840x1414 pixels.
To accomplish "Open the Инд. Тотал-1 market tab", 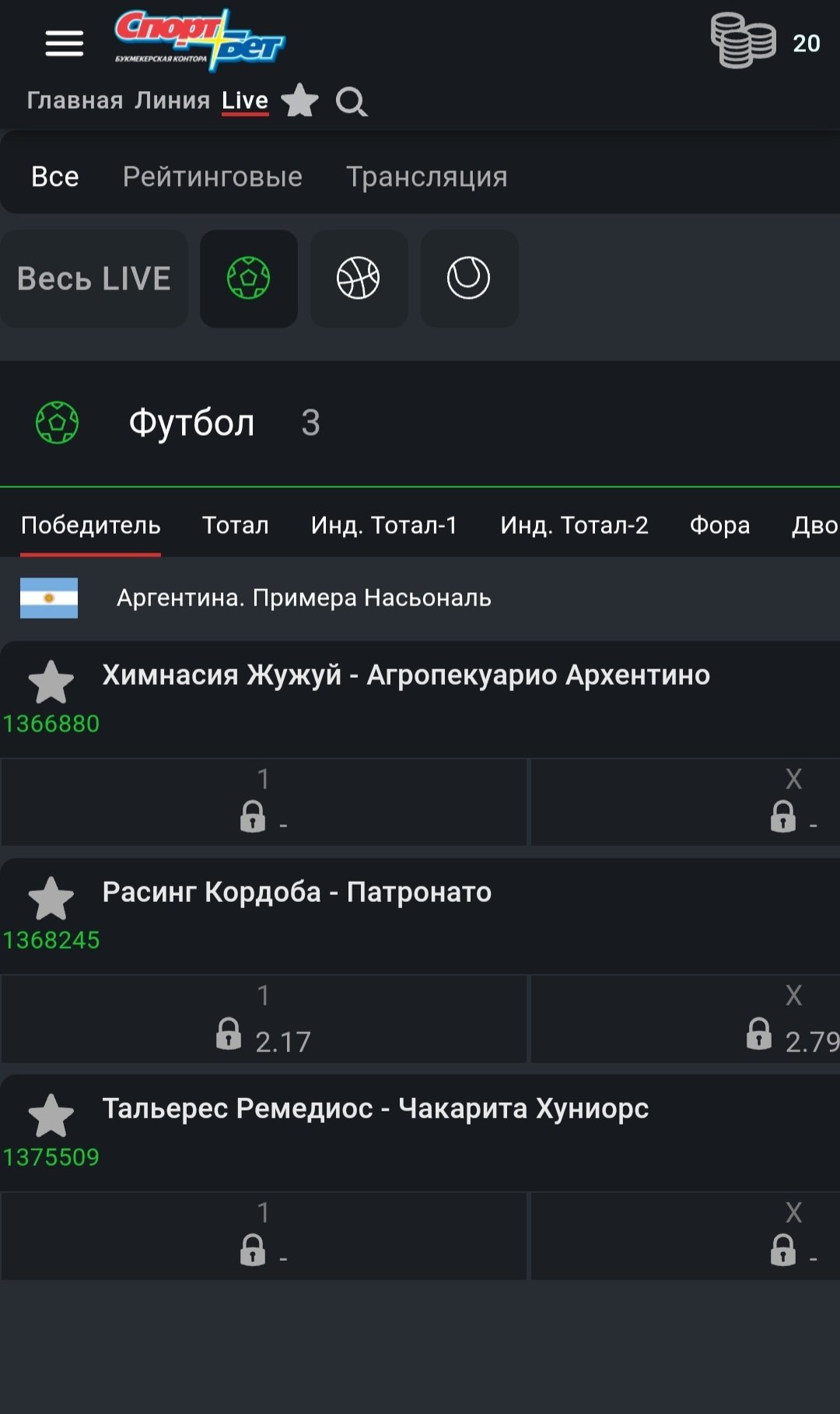I will [x=384, y=525].
